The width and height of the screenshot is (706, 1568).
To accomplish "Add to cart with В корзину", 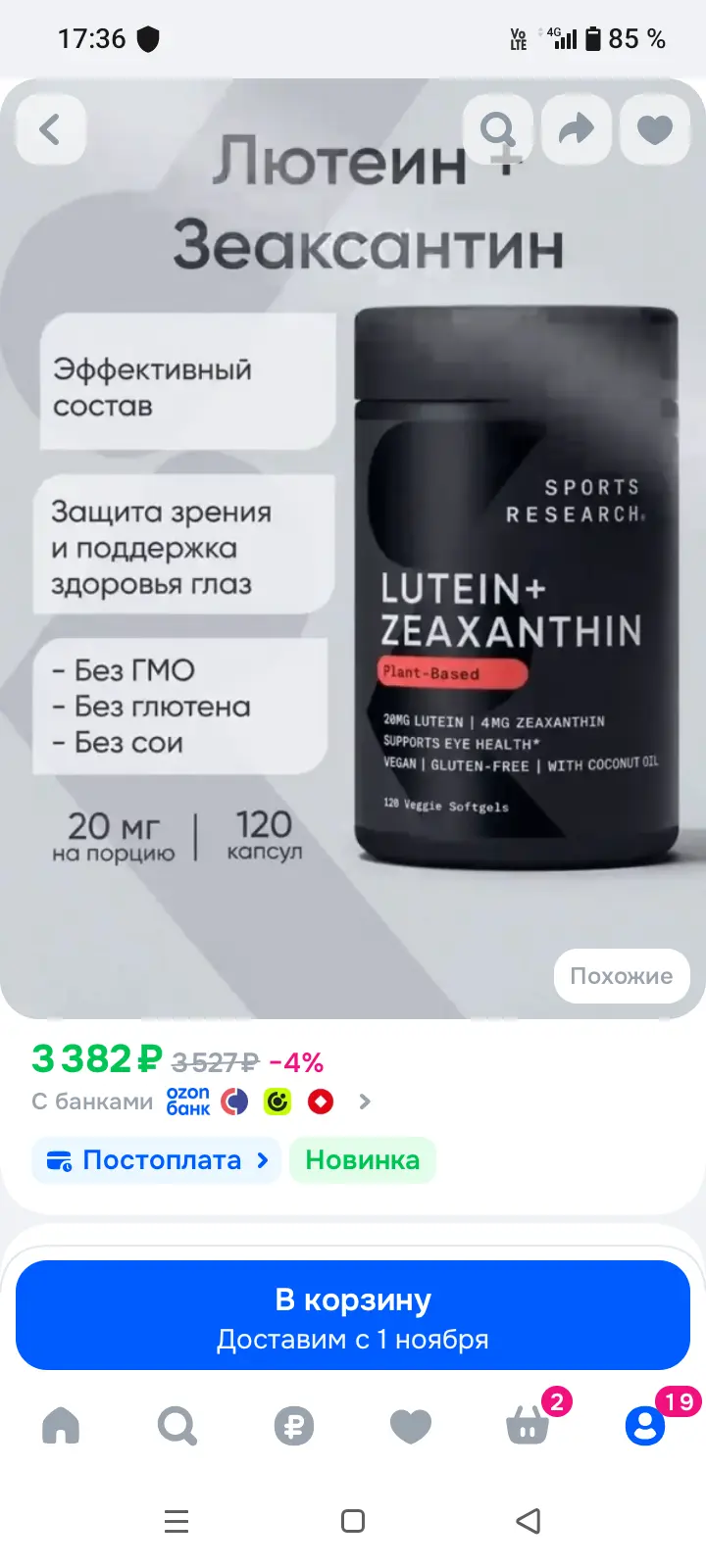I will (x=353, y=1315).
